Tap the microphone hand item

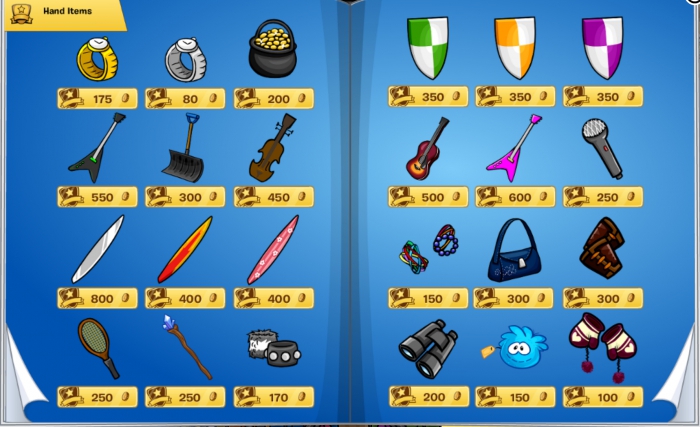pyautogui.click(x=602, y=148)
